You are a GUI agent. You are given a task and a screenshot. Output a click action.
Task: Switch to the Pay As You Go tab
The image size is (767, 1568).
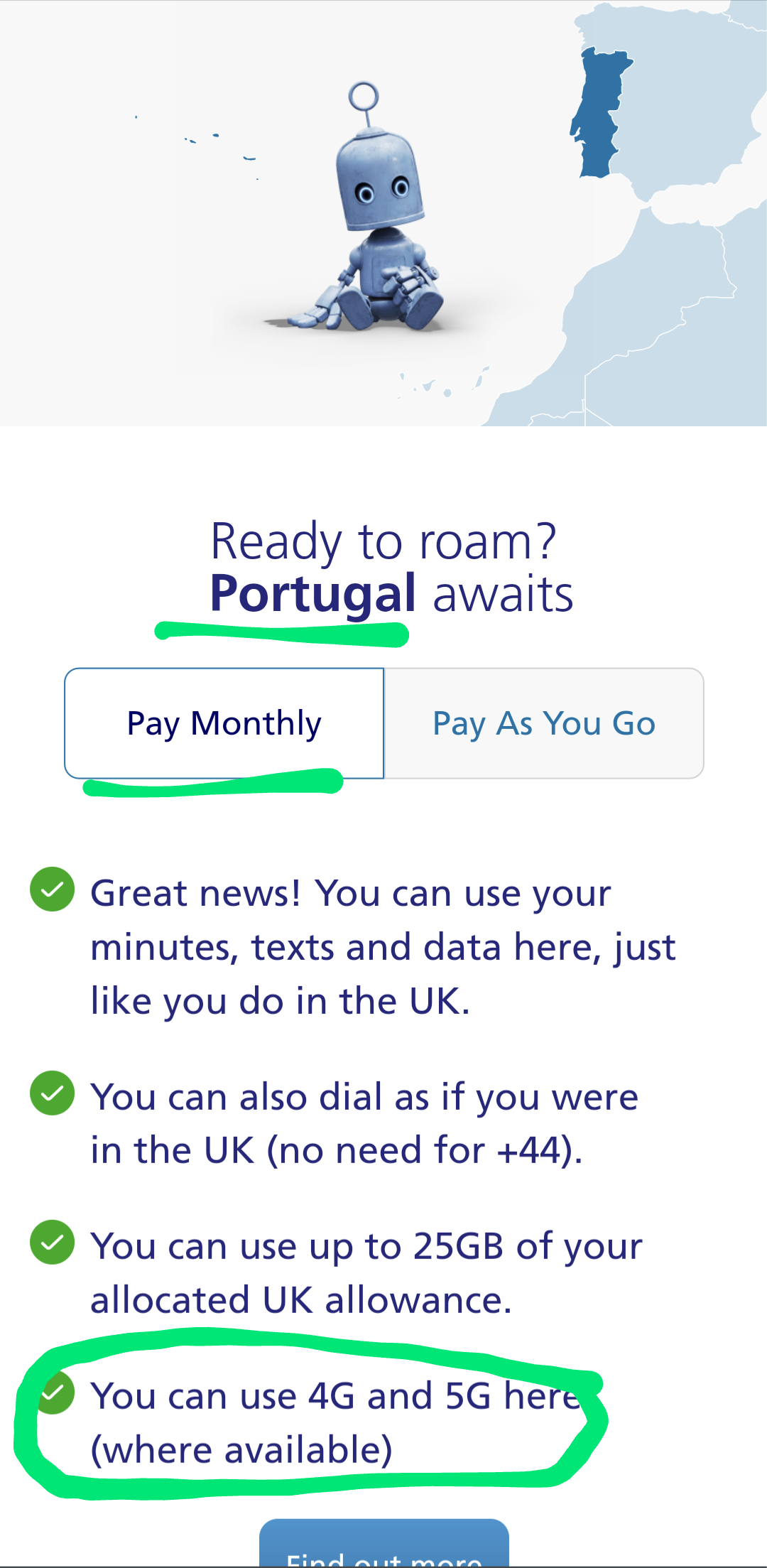pos(543,723)
